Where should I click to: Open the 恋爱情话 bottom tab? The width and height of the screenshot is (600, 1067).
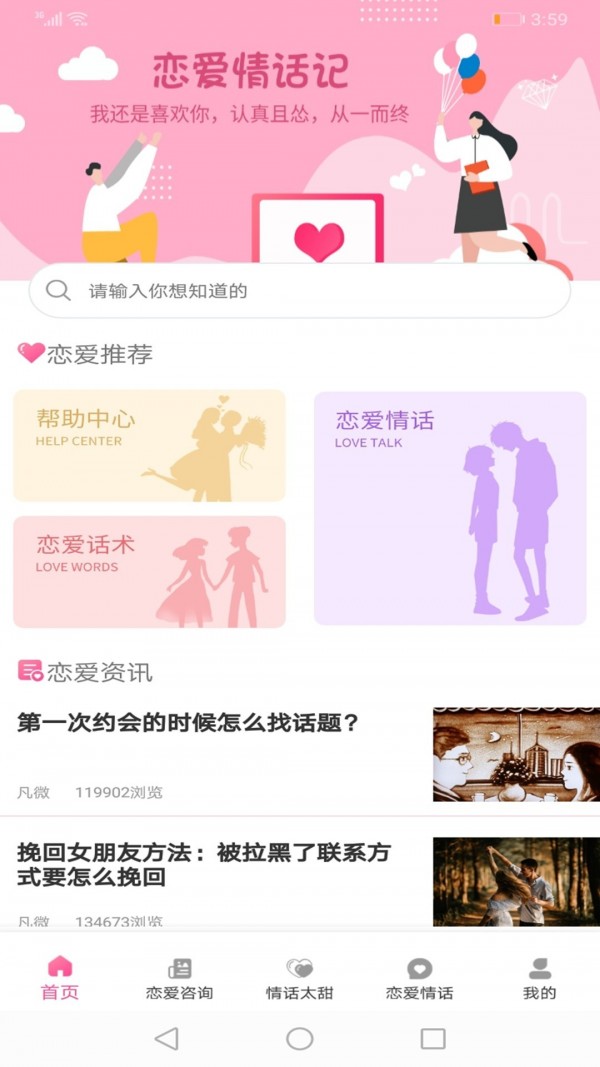click(419, 979)
